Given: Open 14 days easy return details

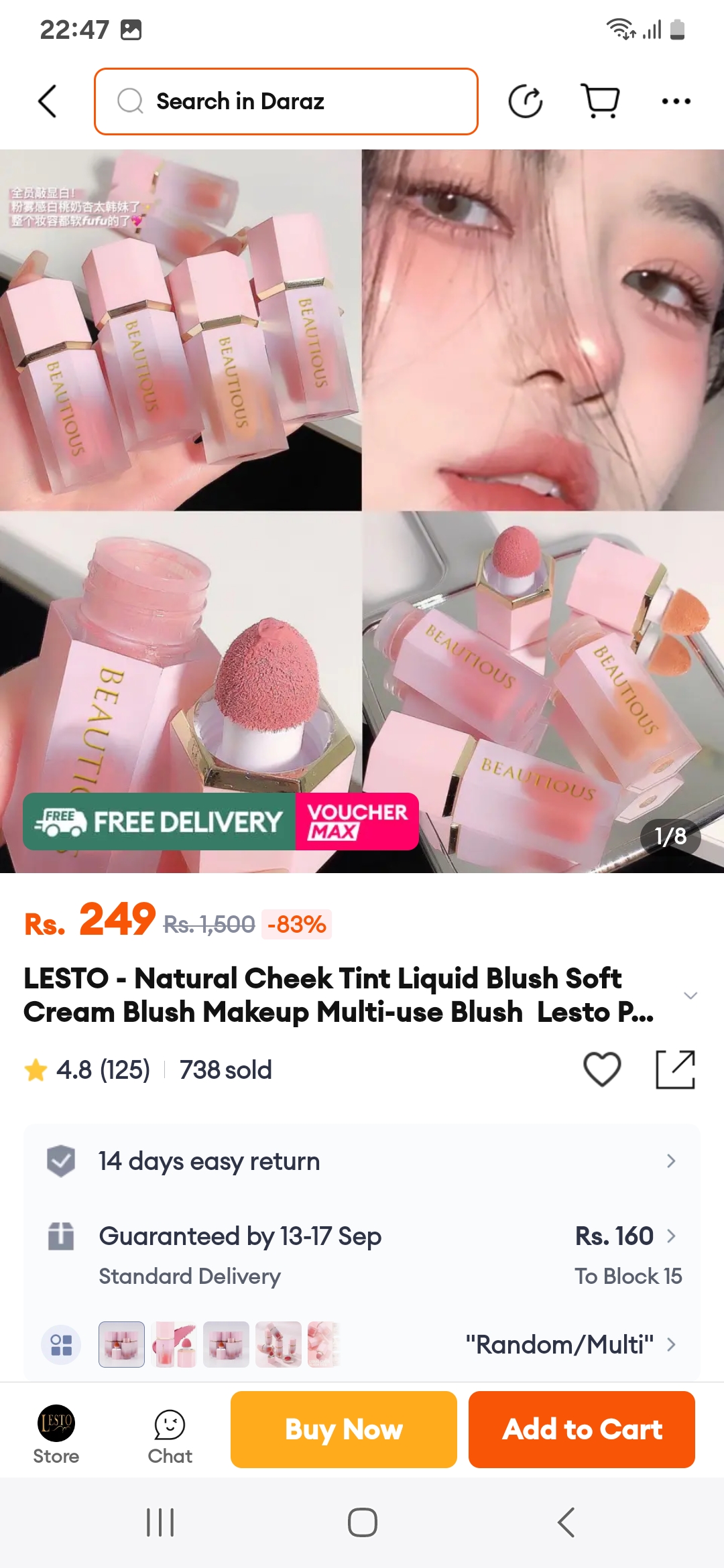Looking at the screenshot, I should (362, 1161).
